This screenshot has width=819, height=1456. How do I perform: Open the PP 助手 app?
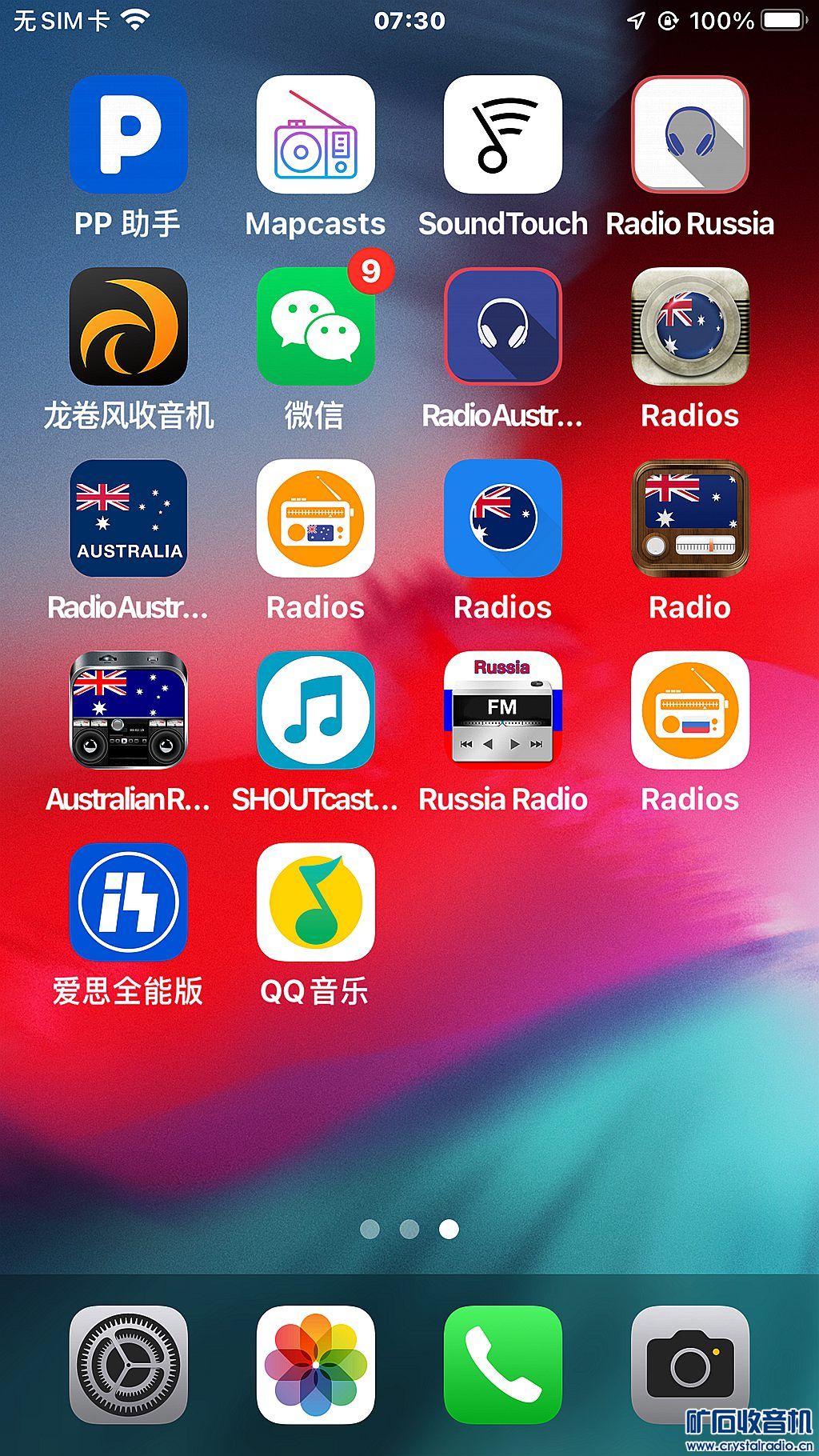[128, 134]
